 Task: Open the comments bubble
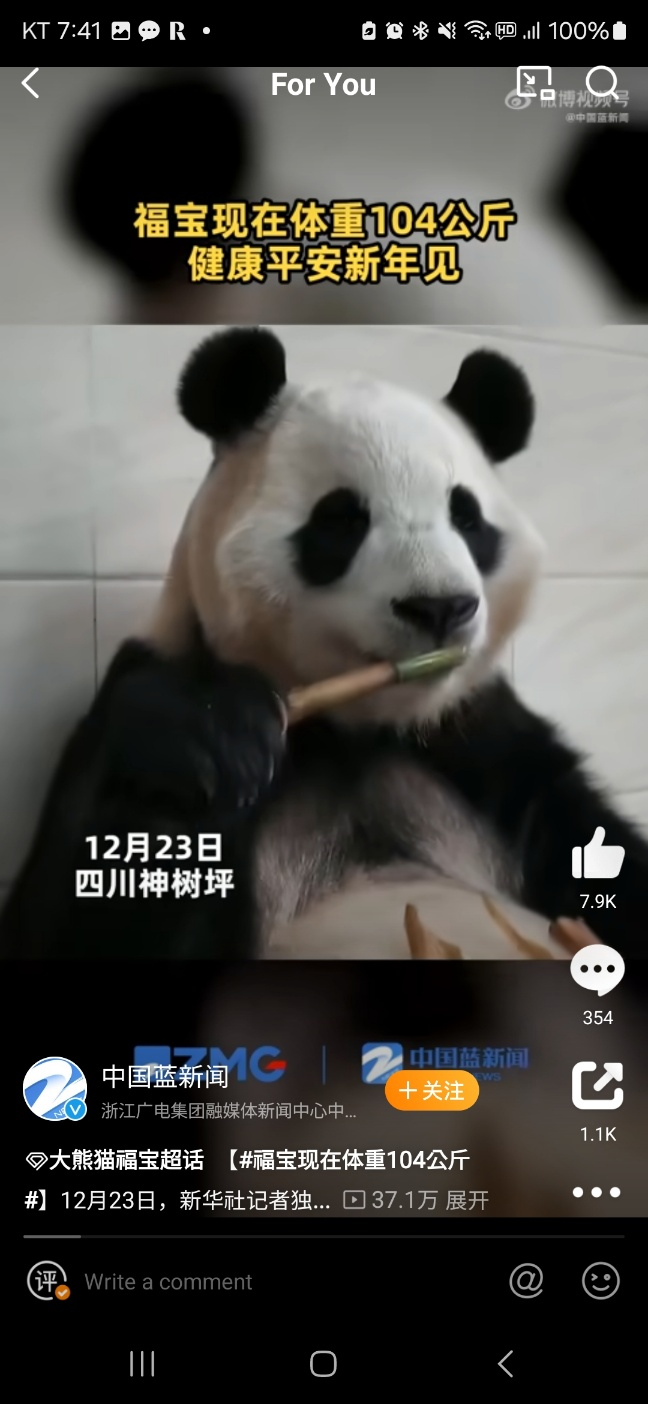(x=598, y=971)
